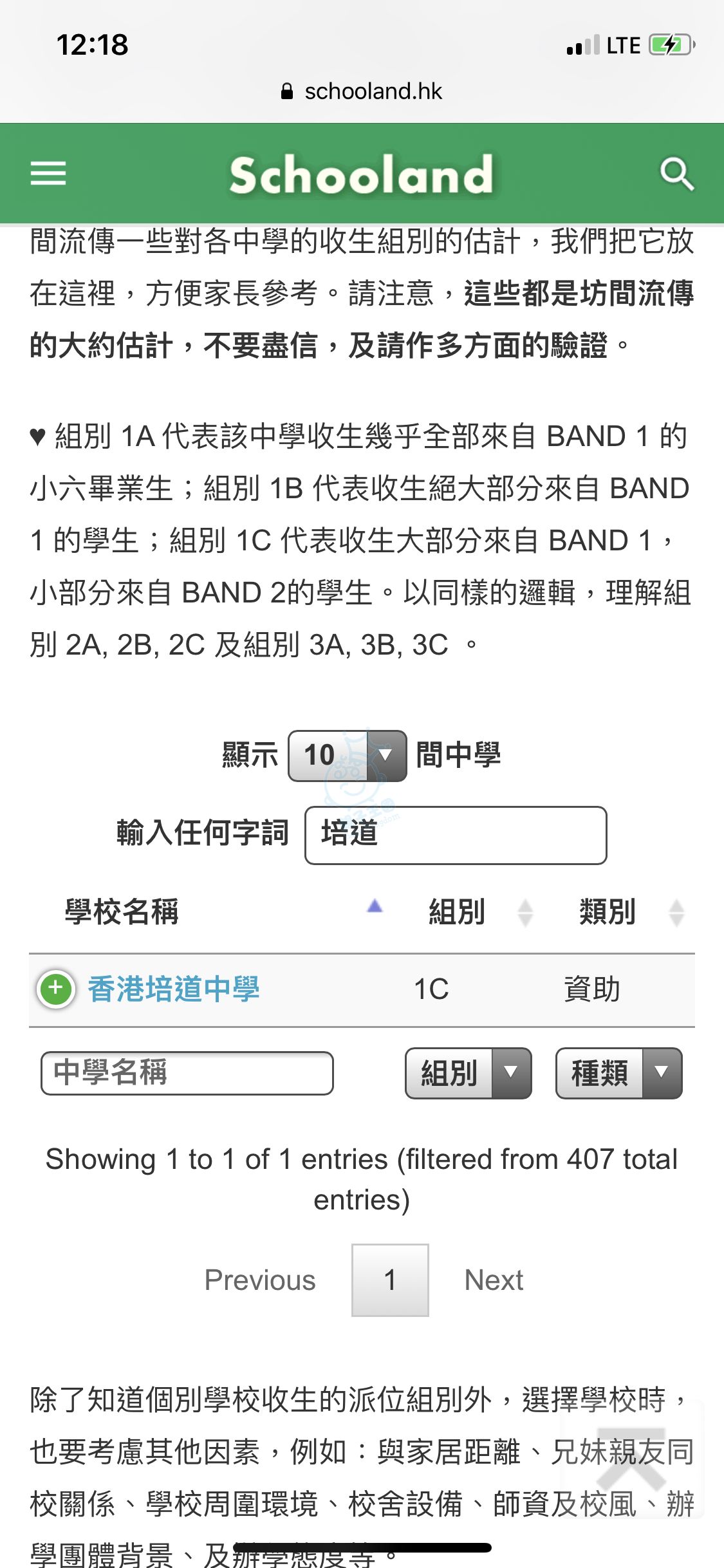The width and height of the screenshot is (724, 1568).
Task: Open the 種類 filter dropdown
Action: point(618,1073)
